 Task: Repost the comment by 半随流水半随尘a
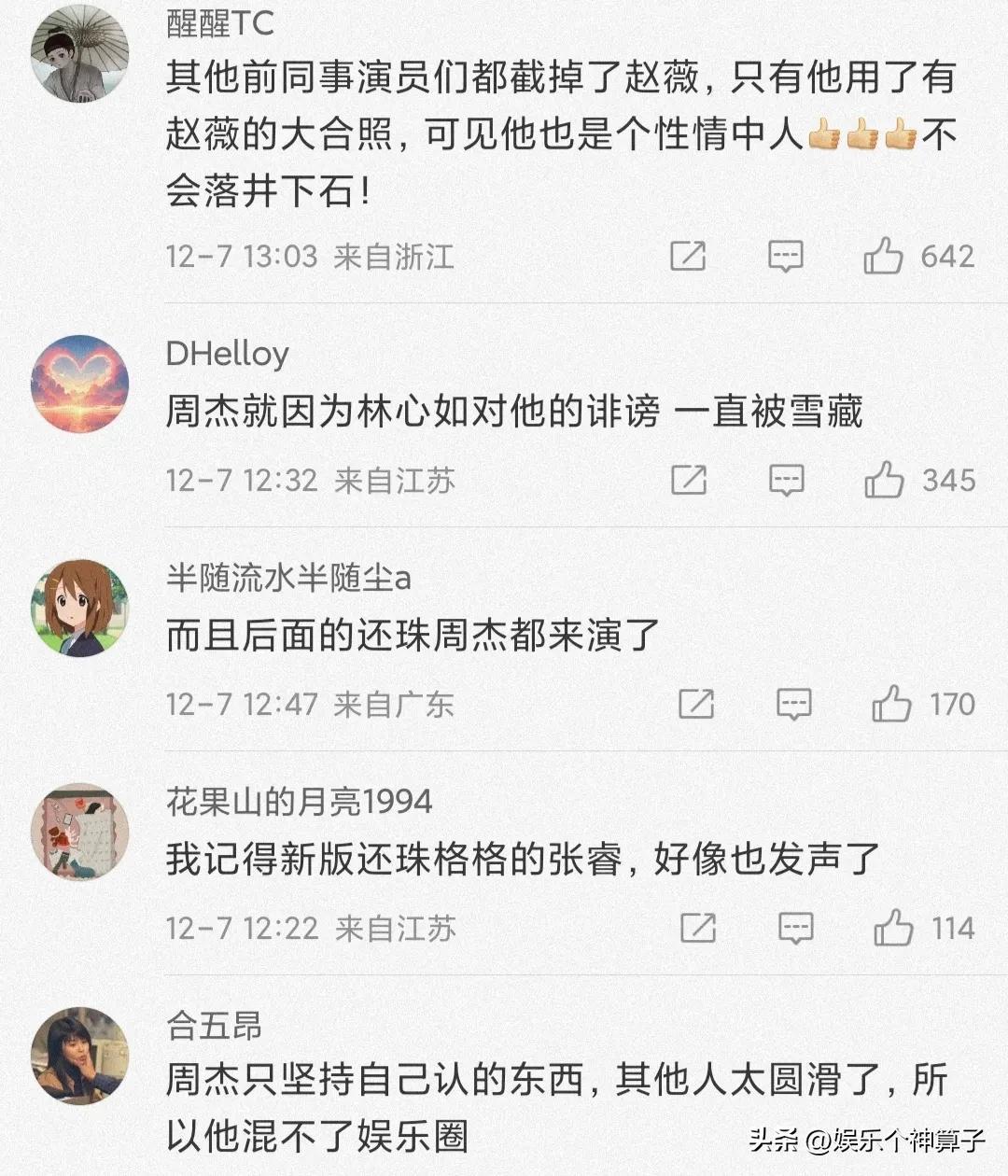(x=696, y=704)
